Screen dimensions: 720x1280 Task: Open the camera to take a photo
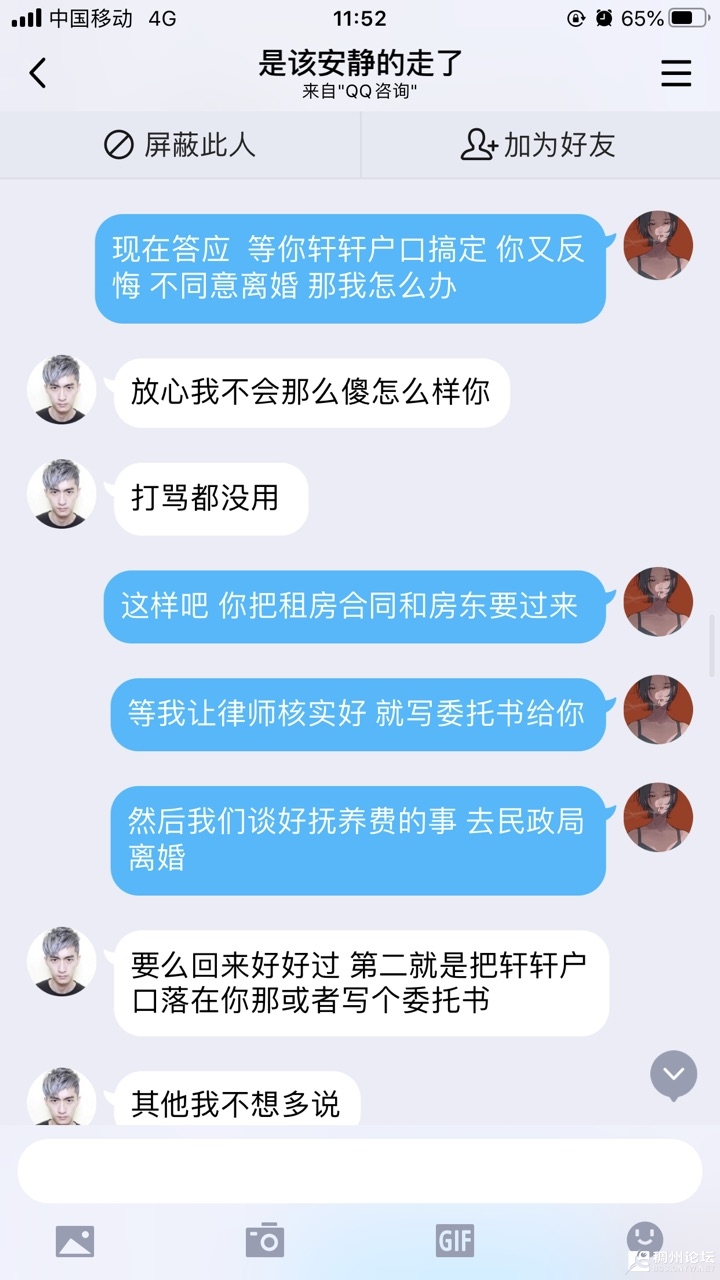(265, 1241)
